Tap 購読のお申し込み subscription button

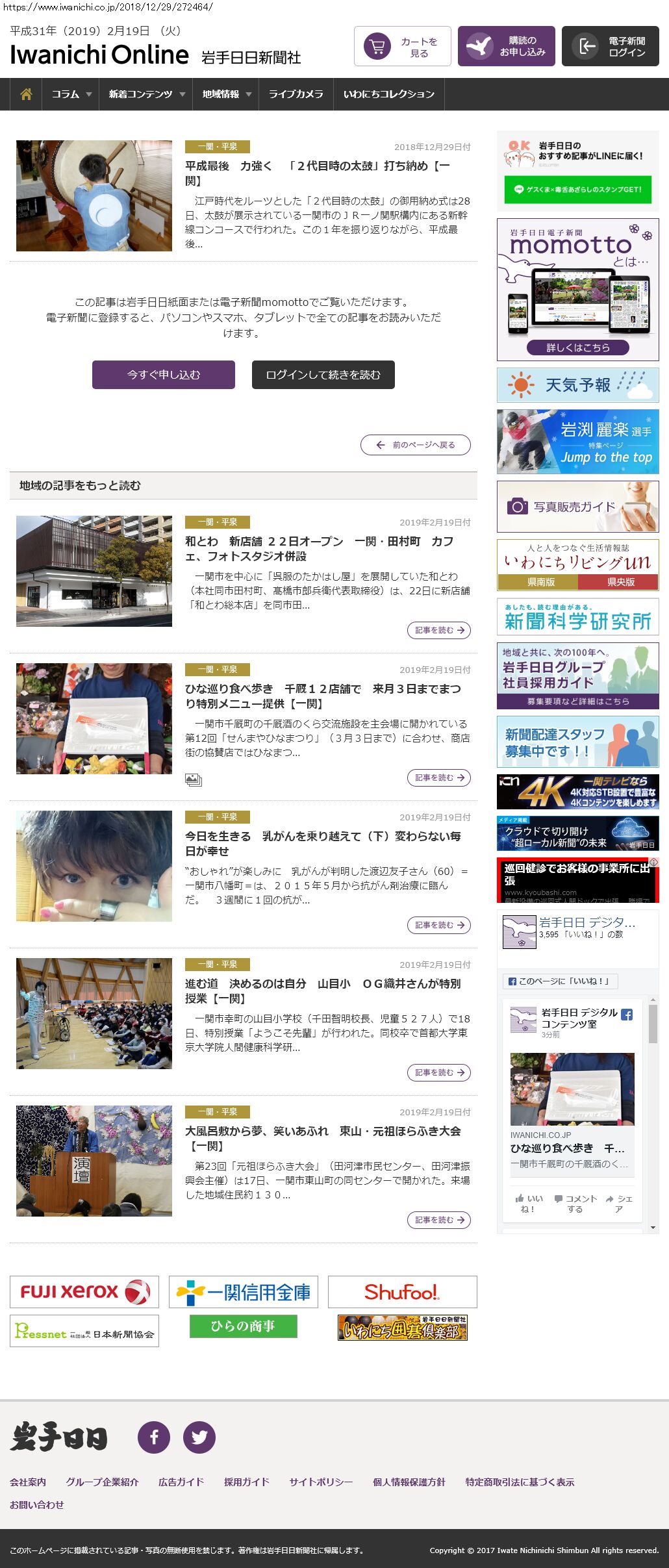506,47
